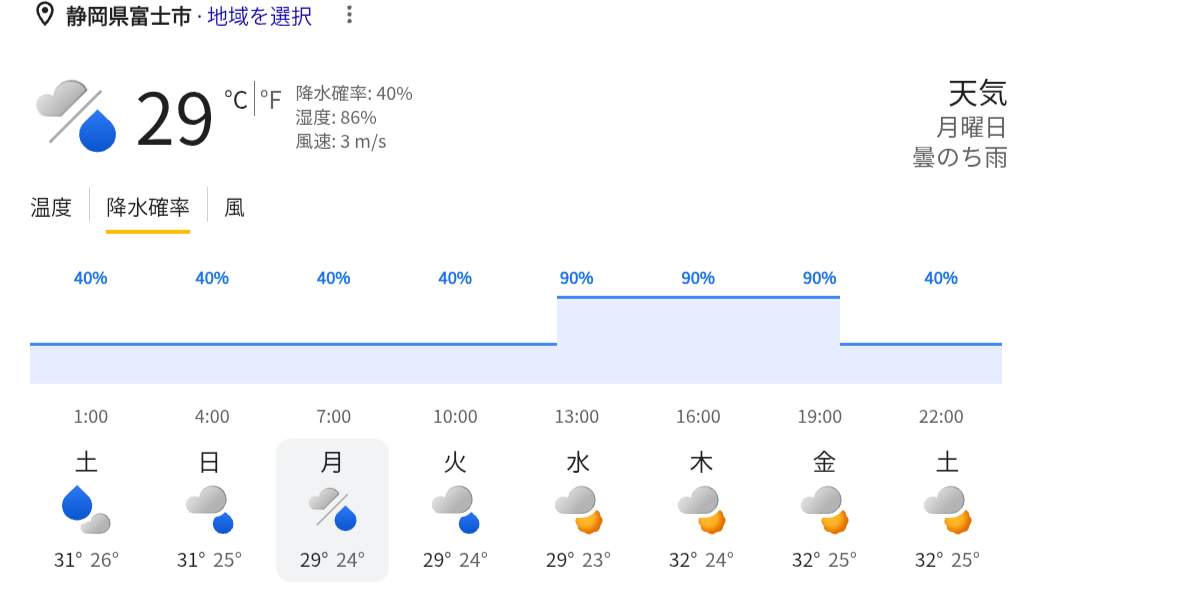Switch units to °F

270,98
